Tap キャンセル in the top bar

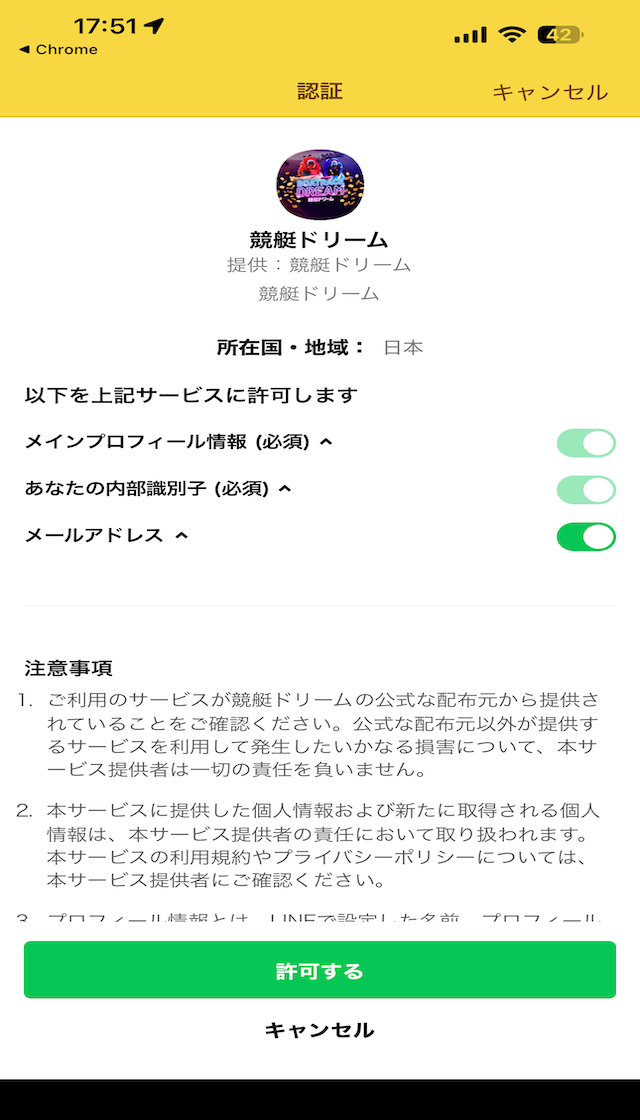549,92
